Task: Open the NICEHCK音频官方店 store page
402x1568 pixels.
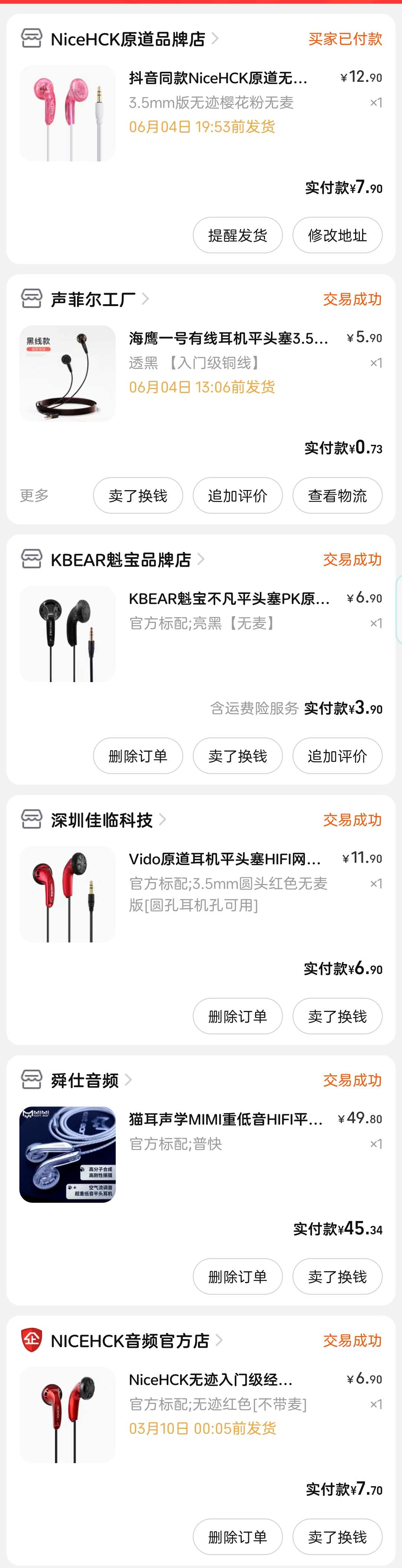Action: (x=130, y=1340)
